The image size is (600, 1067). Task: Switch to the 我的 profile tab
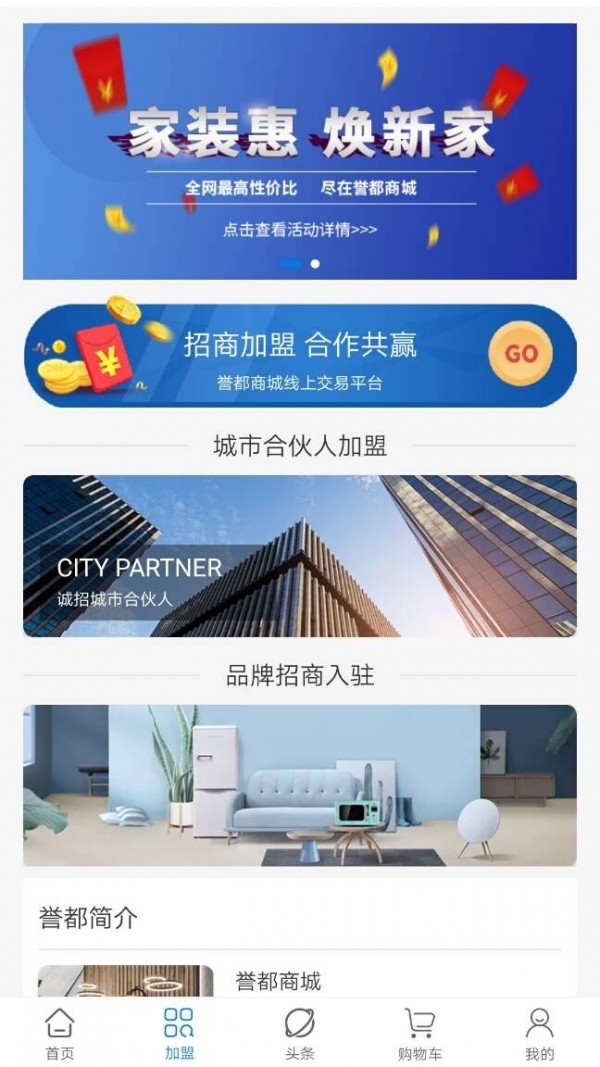pyautogui.click(x=539, y=1034)
